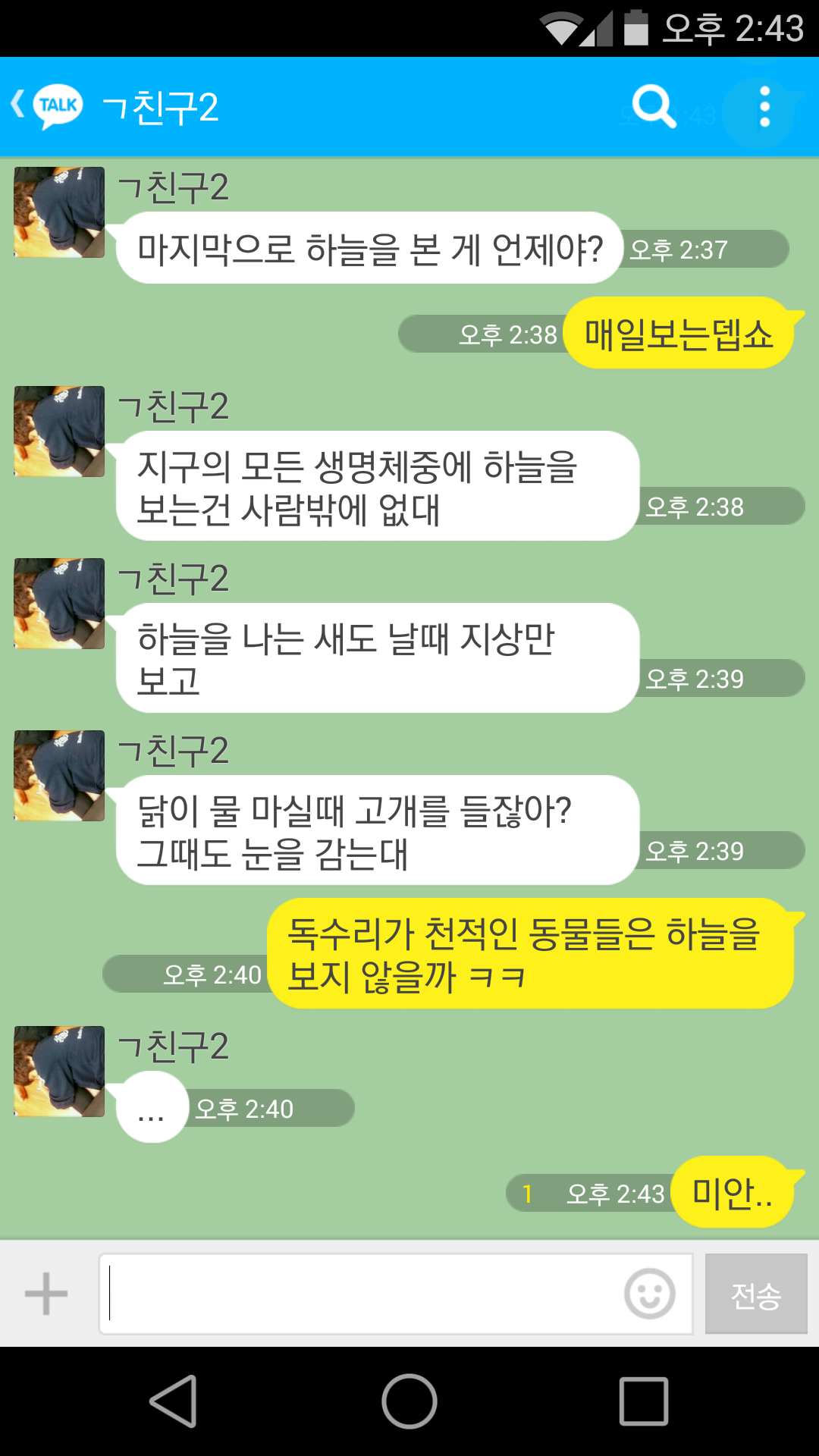The width and height of the screenshot is (819, 1456).
Task: Search within this conversation
Action: tap(654, 107)
